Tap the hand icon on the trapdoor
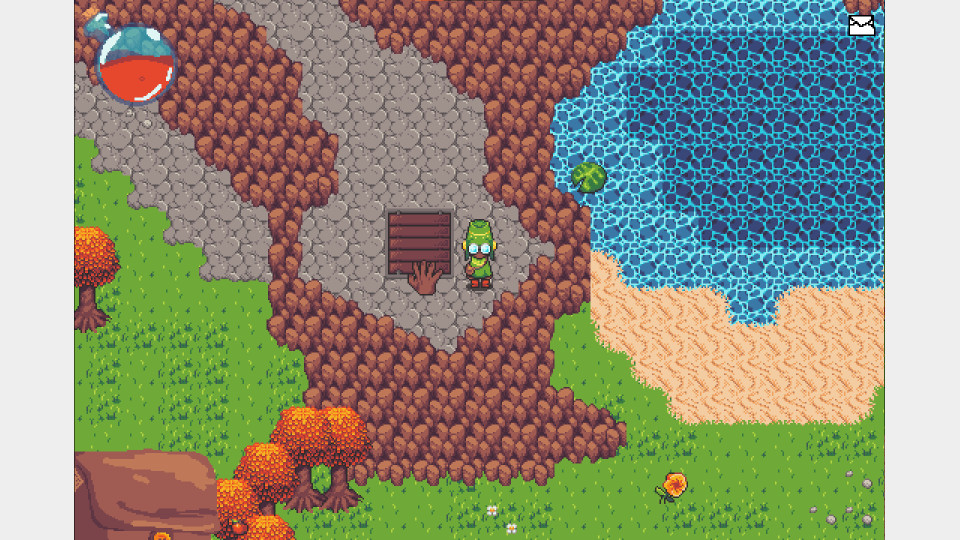 coord(426,277)
